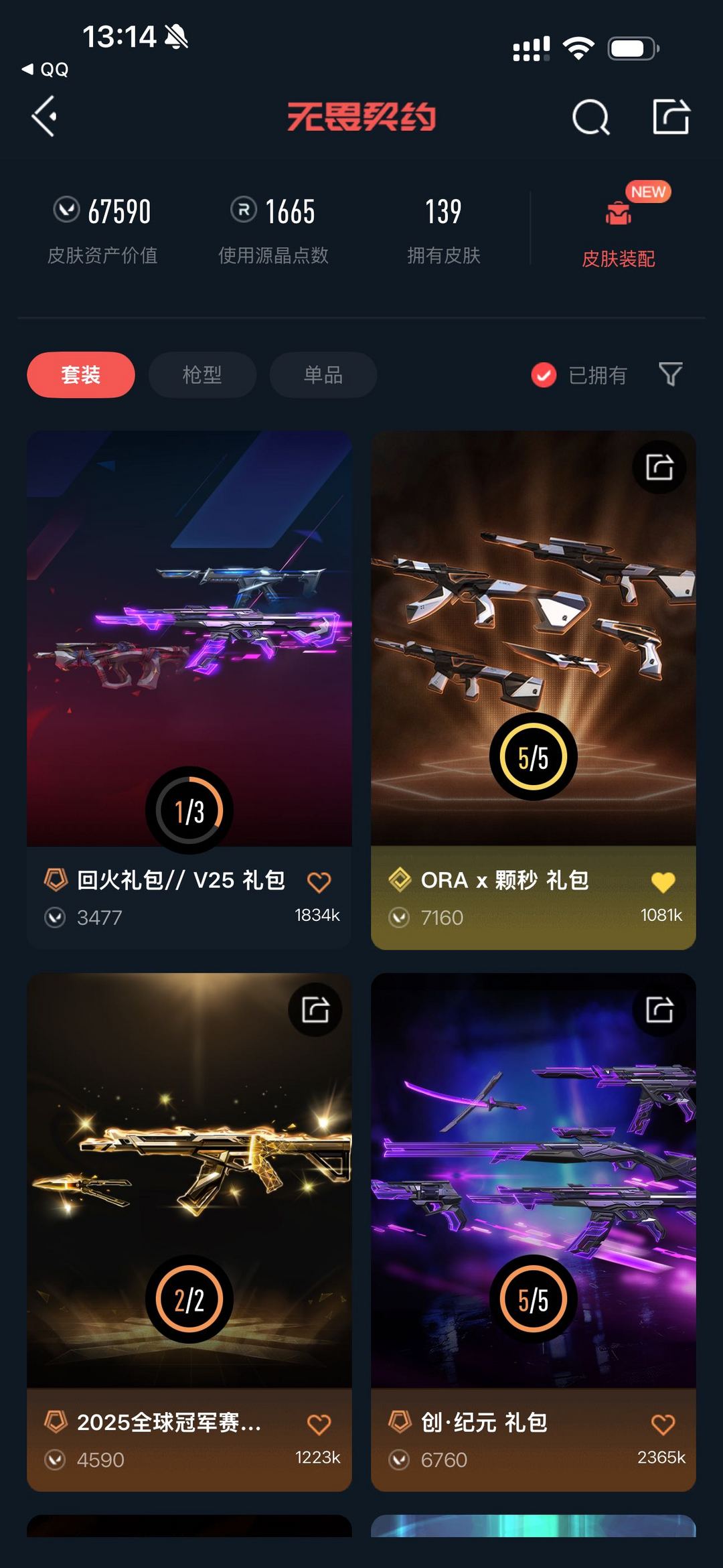Switch to the 枪型 tab
The height and width of the screenshot is (1568, 723).
tap(202, 375)
